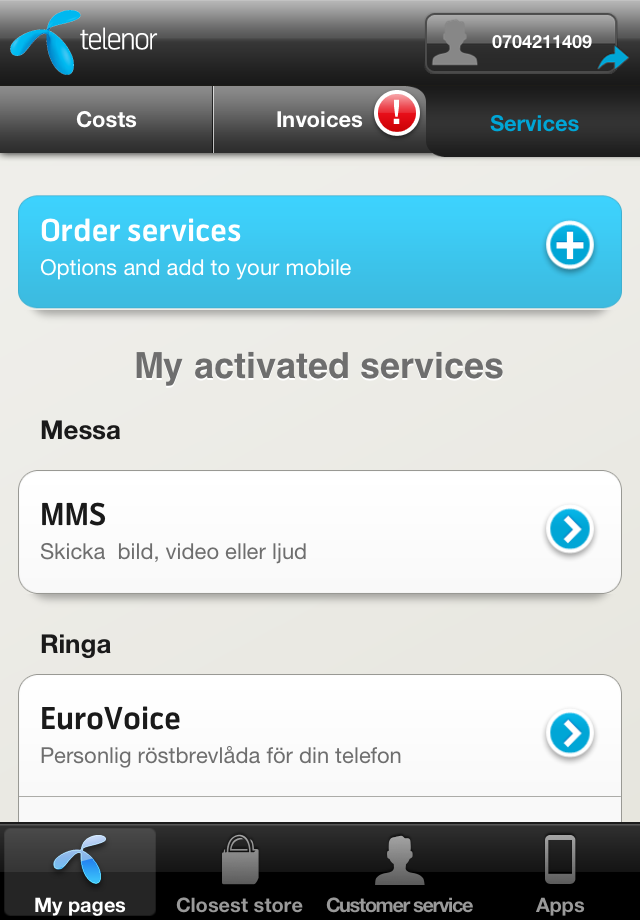The width and height of the screenshot is (640, 920).
Task: Find the Closest store
Action: pos(239,874)
